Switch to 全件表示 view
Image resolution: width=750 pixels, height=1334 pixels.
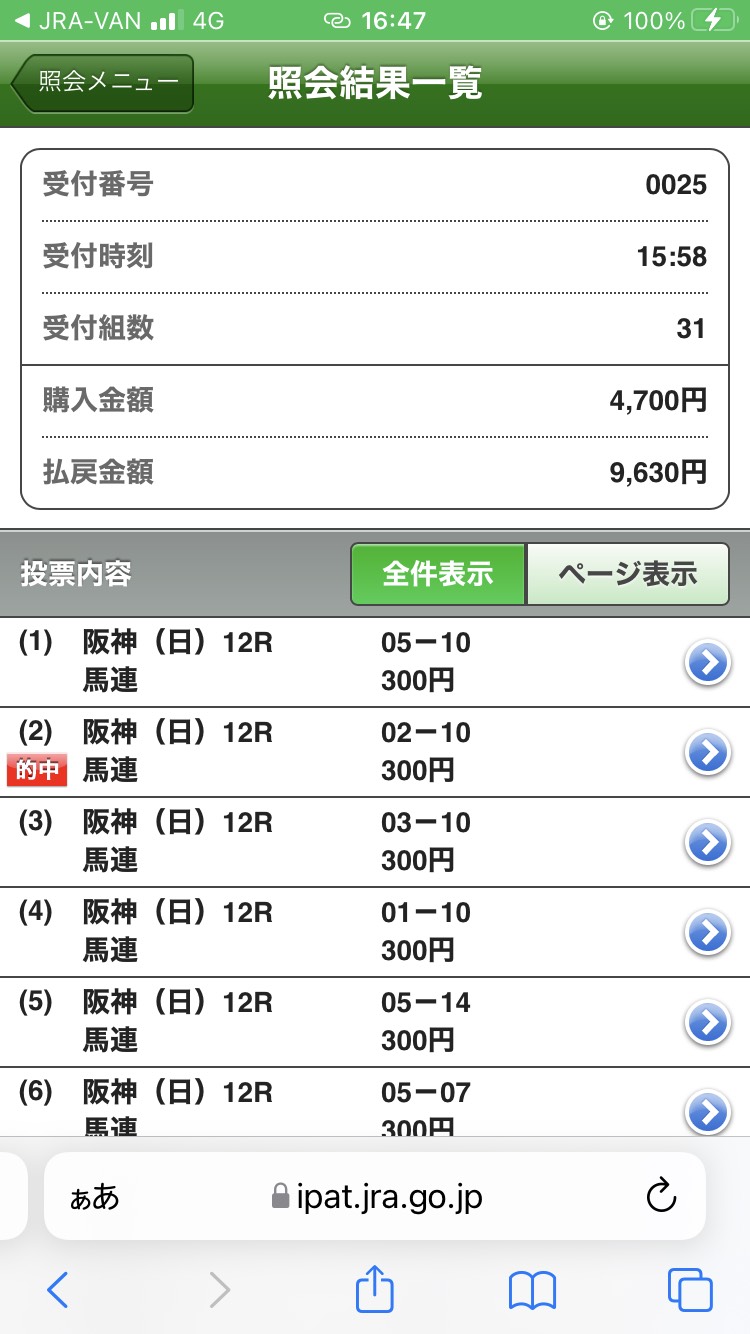[x=438, y=575]
